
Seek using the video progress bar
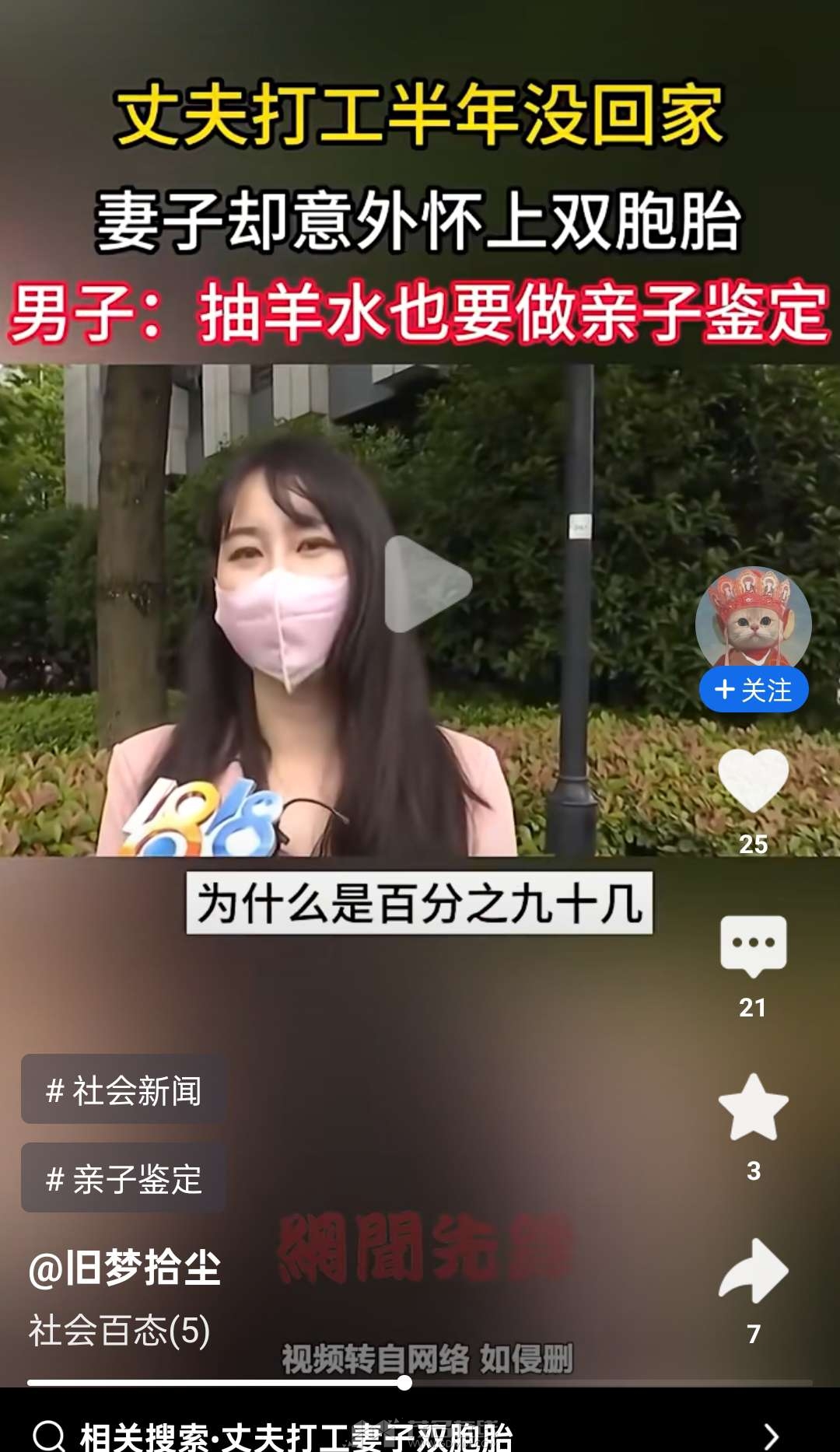click(x=404, y=1383)
